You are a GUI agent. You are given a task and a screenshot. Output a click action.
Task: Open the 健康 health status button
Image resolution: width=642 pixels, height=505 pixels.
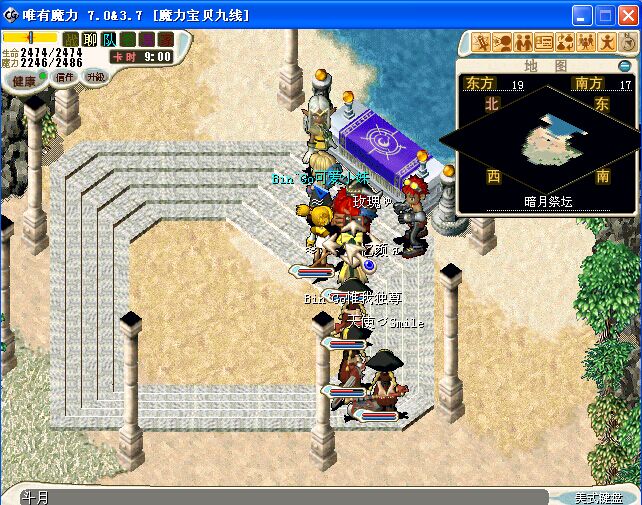tap(24, 81)
